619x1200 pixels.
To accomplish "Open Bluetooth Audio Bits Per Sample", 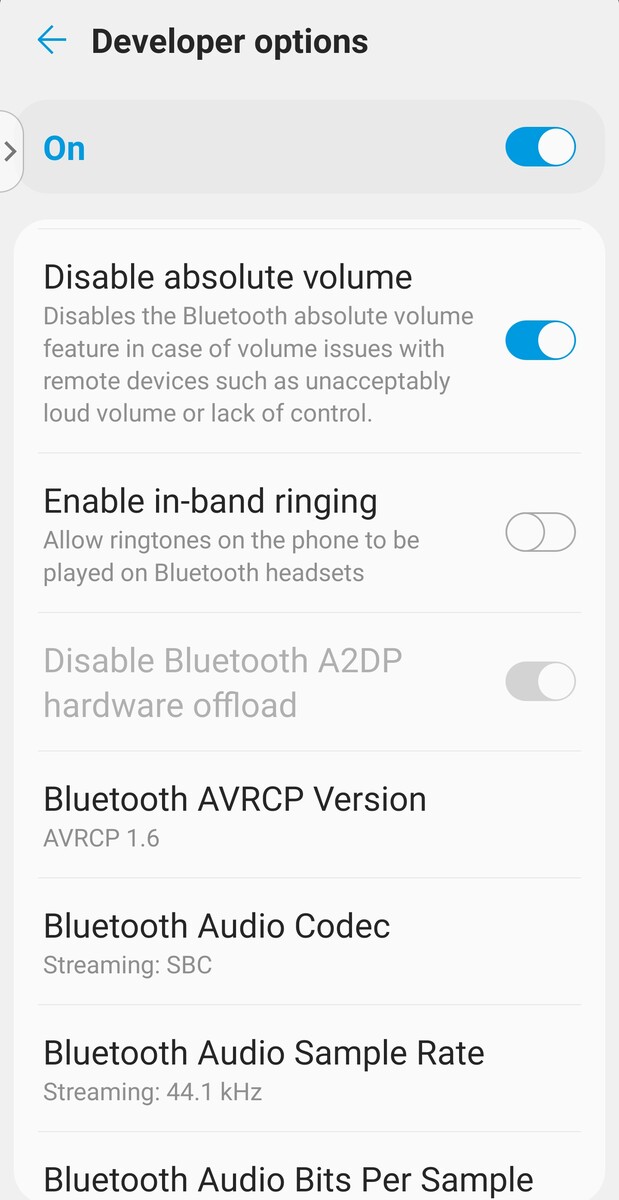I will point(288,1178).
